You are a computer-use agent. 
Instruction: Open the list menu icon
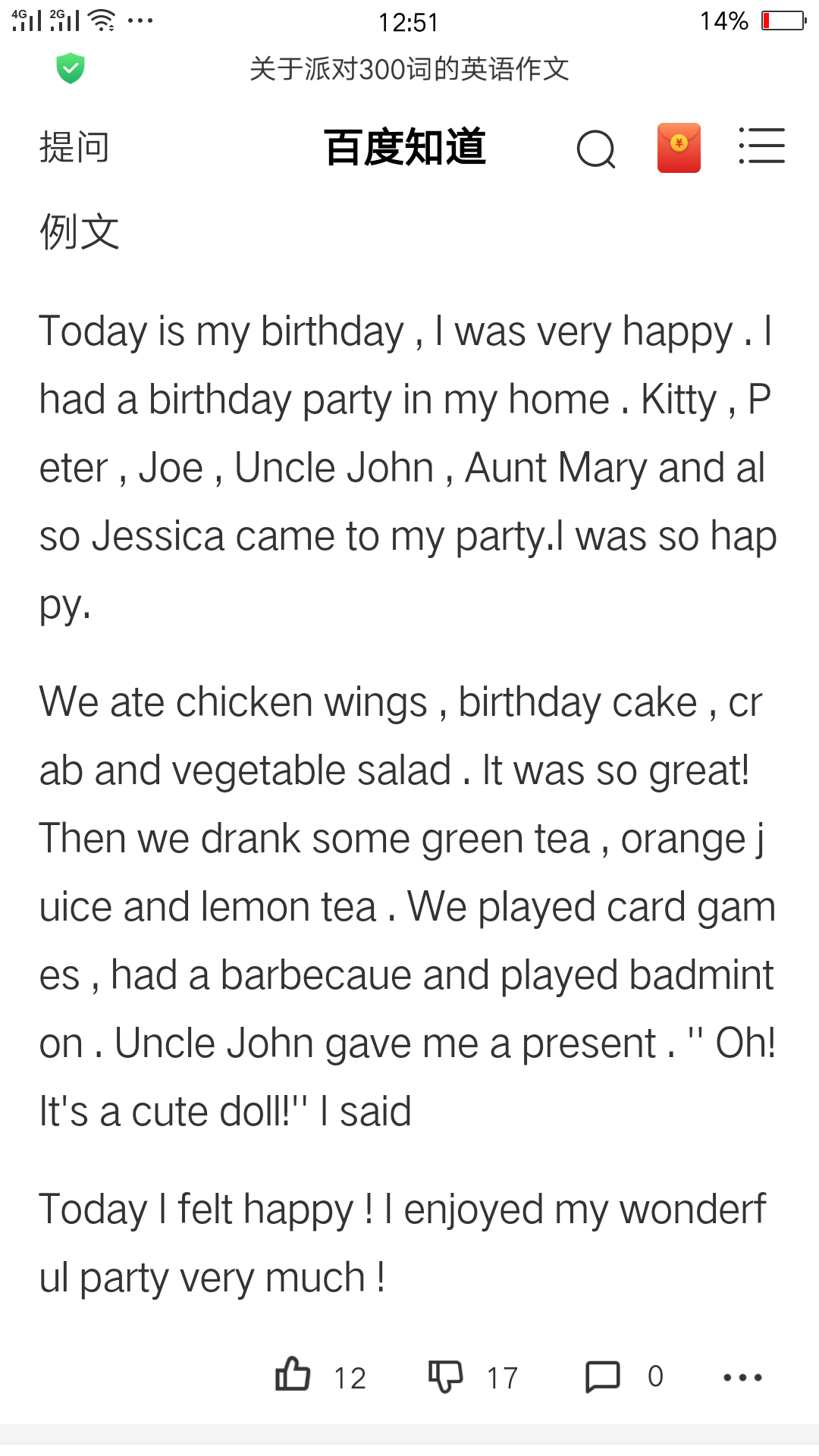pyautogui.click(x=761, y=146)
